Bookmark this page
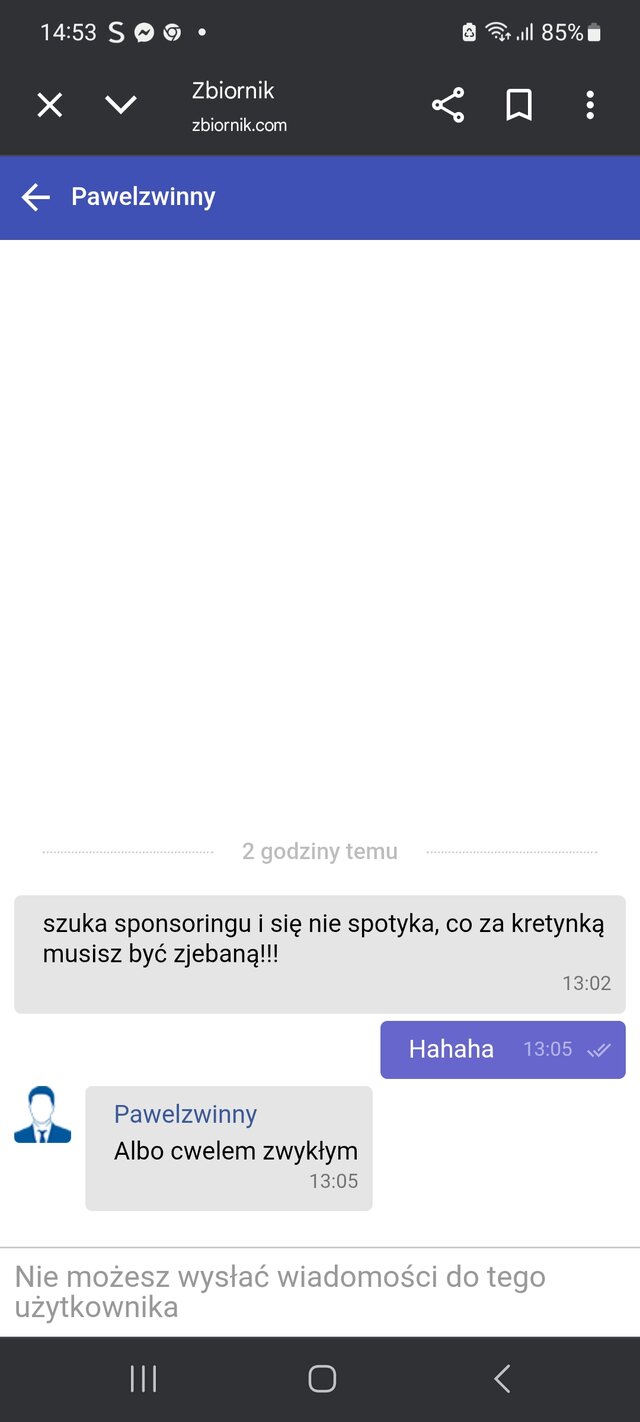 click(x=518, y=105)
